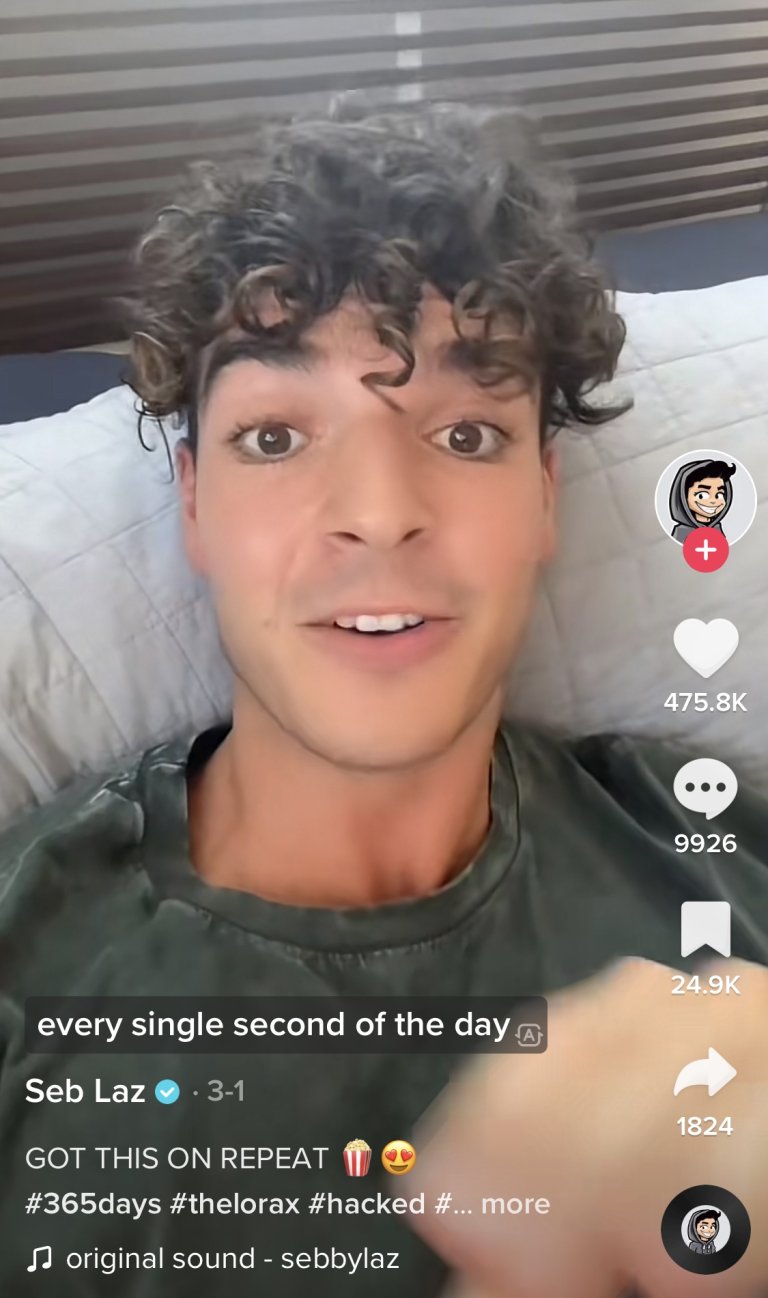
Task: Open the creator's profile avatar
Action: 705,499
